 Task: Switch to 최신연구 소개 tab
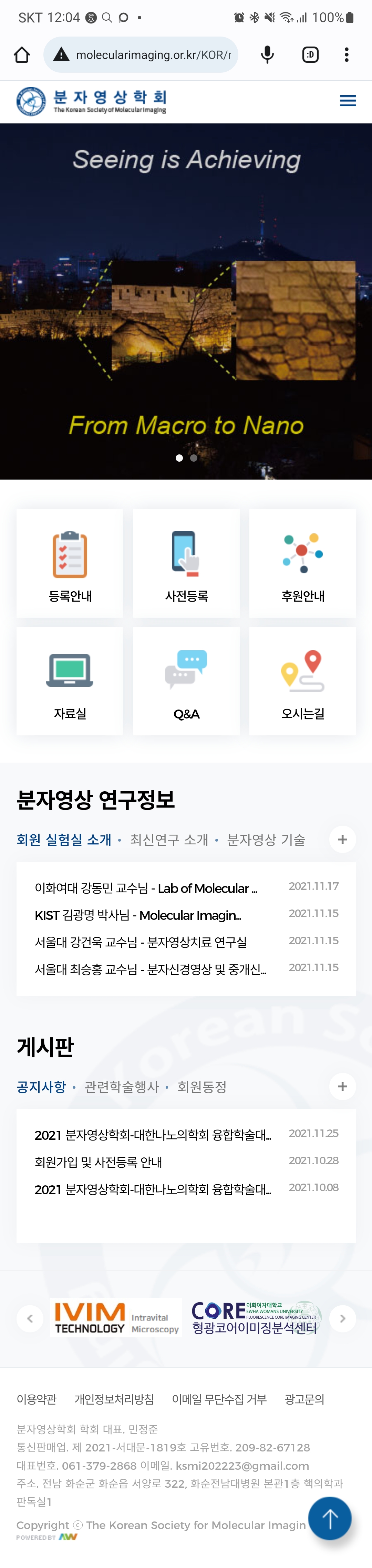169,840
